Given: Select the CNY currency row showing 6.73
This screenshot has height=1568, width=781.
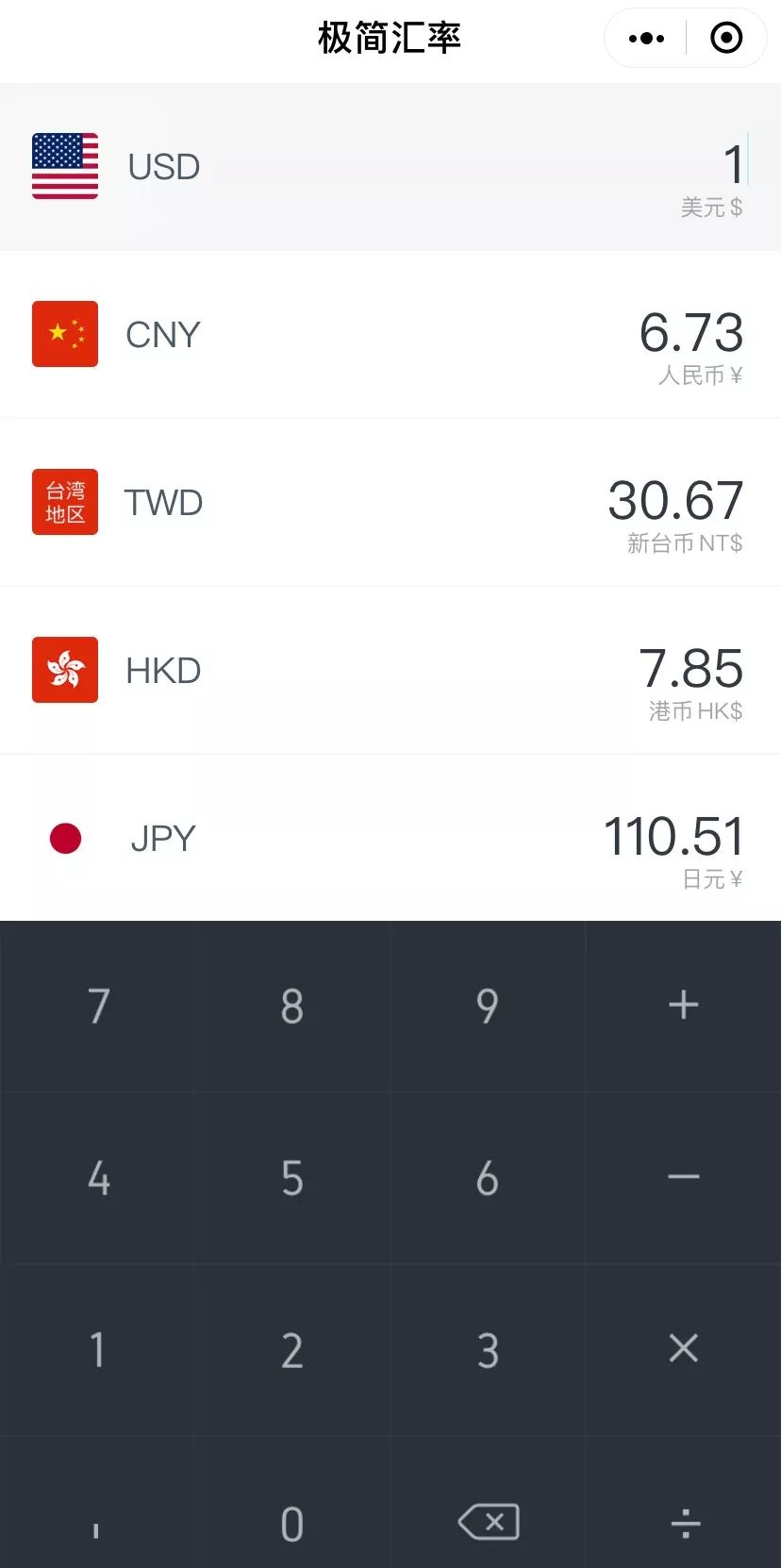Looking at the screenshot, I should tap(390, 334).
